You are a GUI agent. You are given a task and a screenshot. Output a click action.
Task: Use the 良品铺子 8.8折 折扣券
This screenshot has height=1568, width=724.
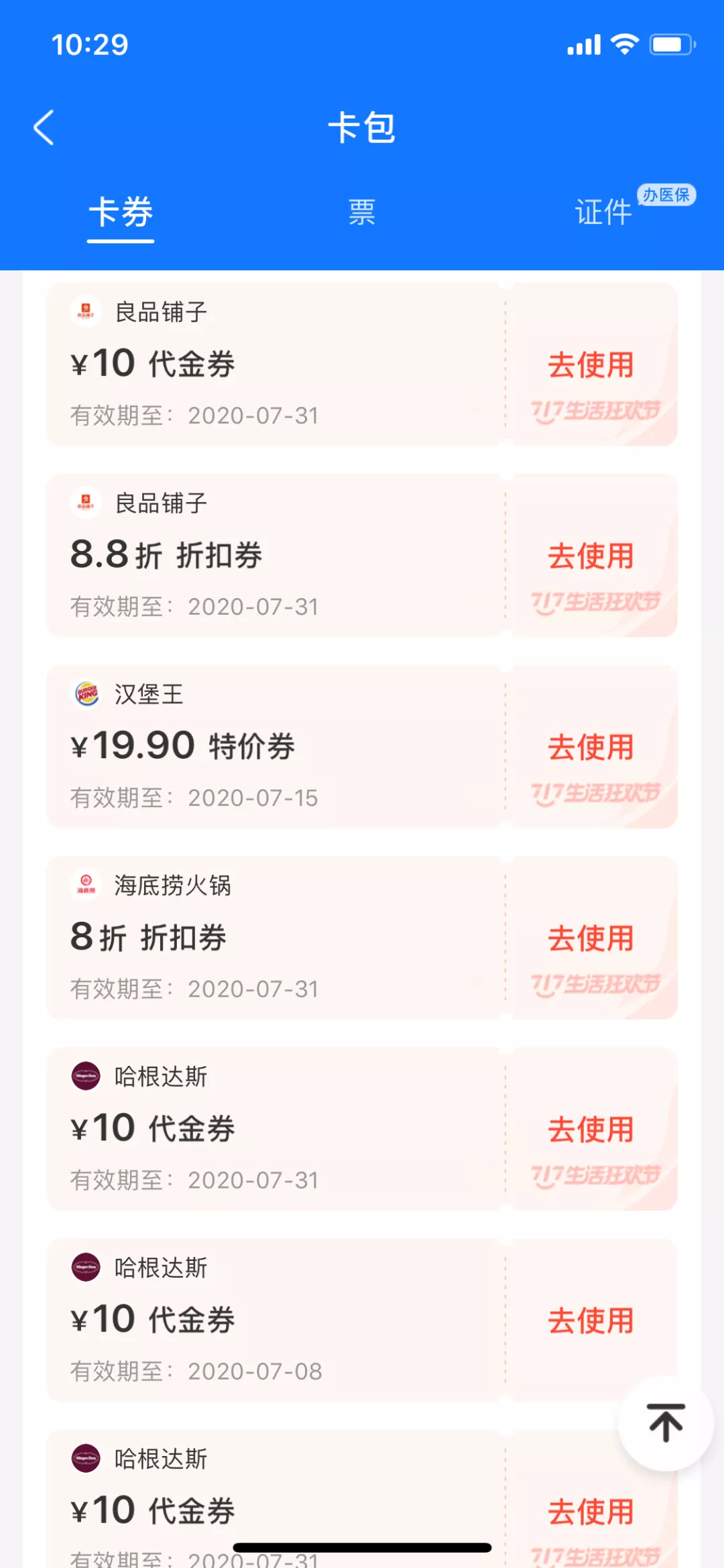[591, 556]
